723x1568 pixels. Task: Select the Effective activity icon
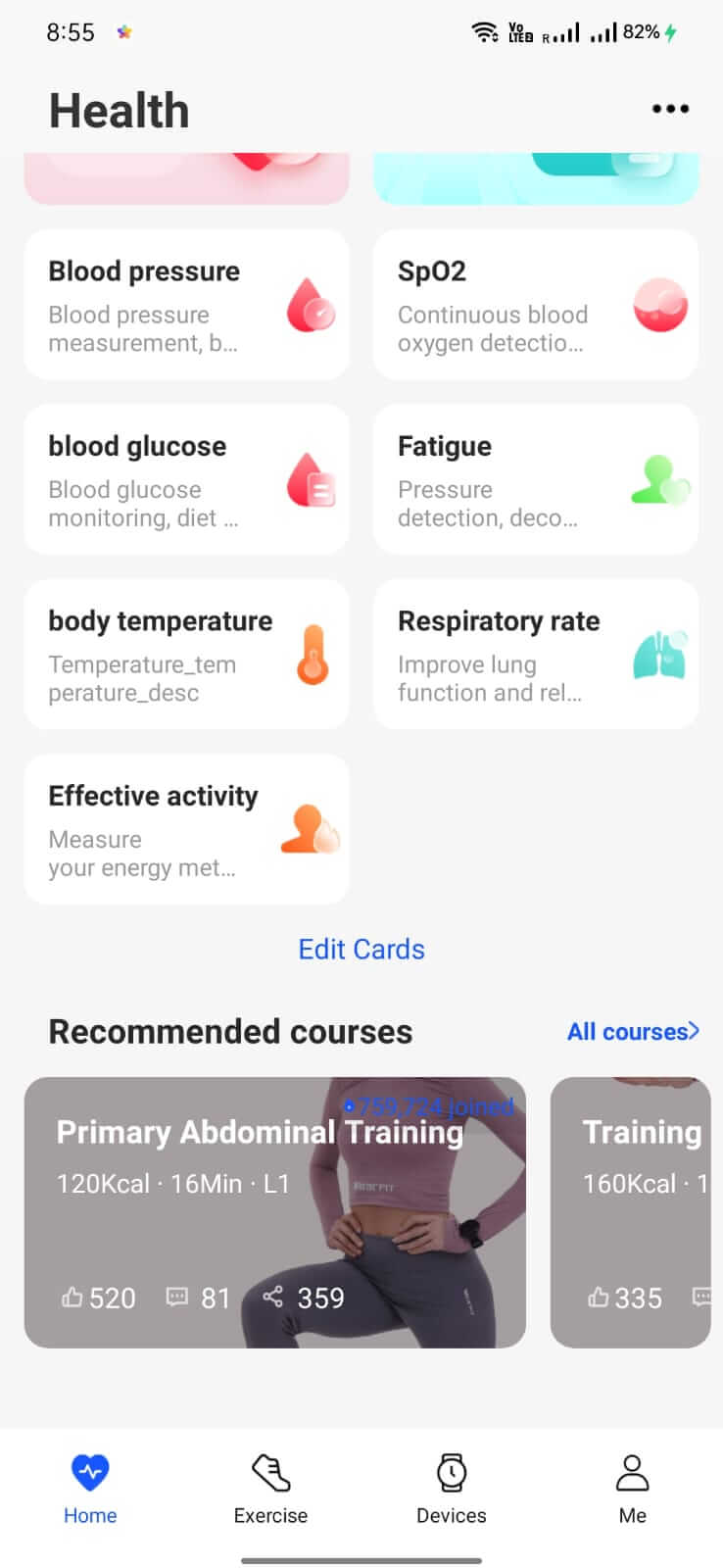(310, 829)
